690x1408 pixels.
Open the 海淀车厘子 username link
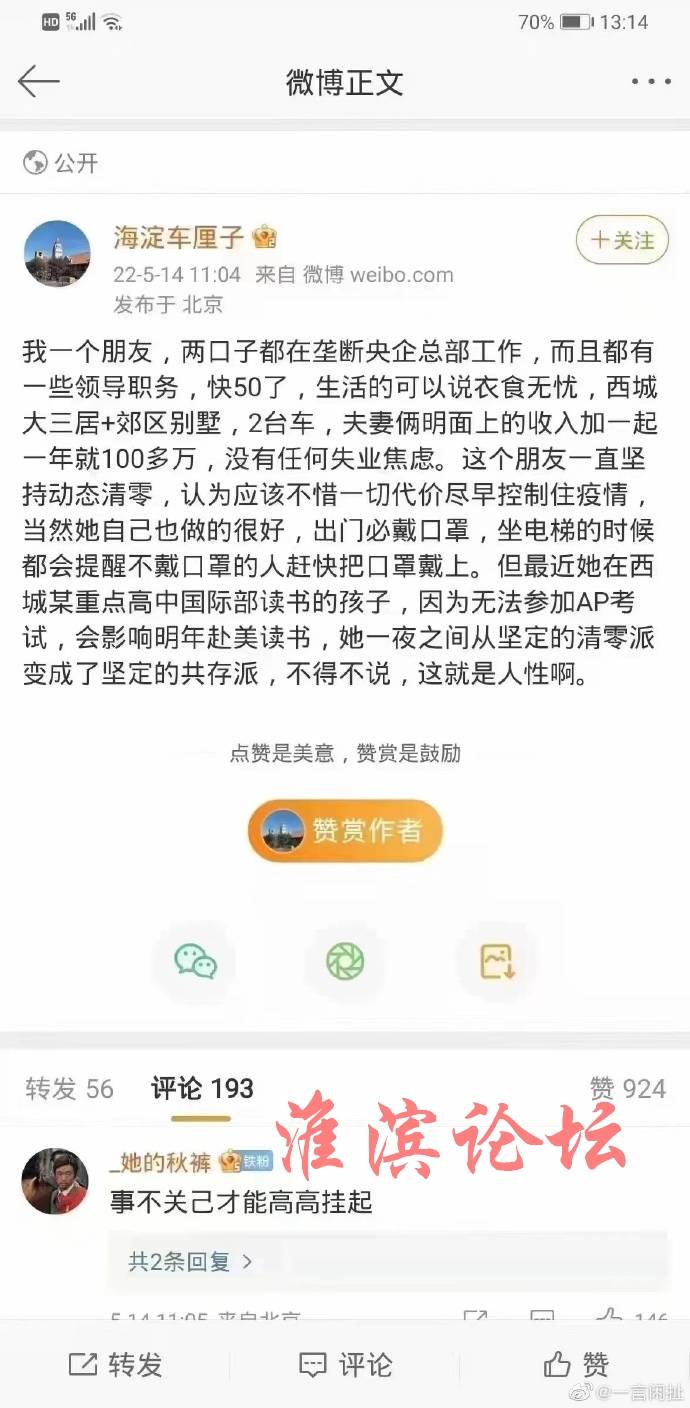tap(178, 238)
